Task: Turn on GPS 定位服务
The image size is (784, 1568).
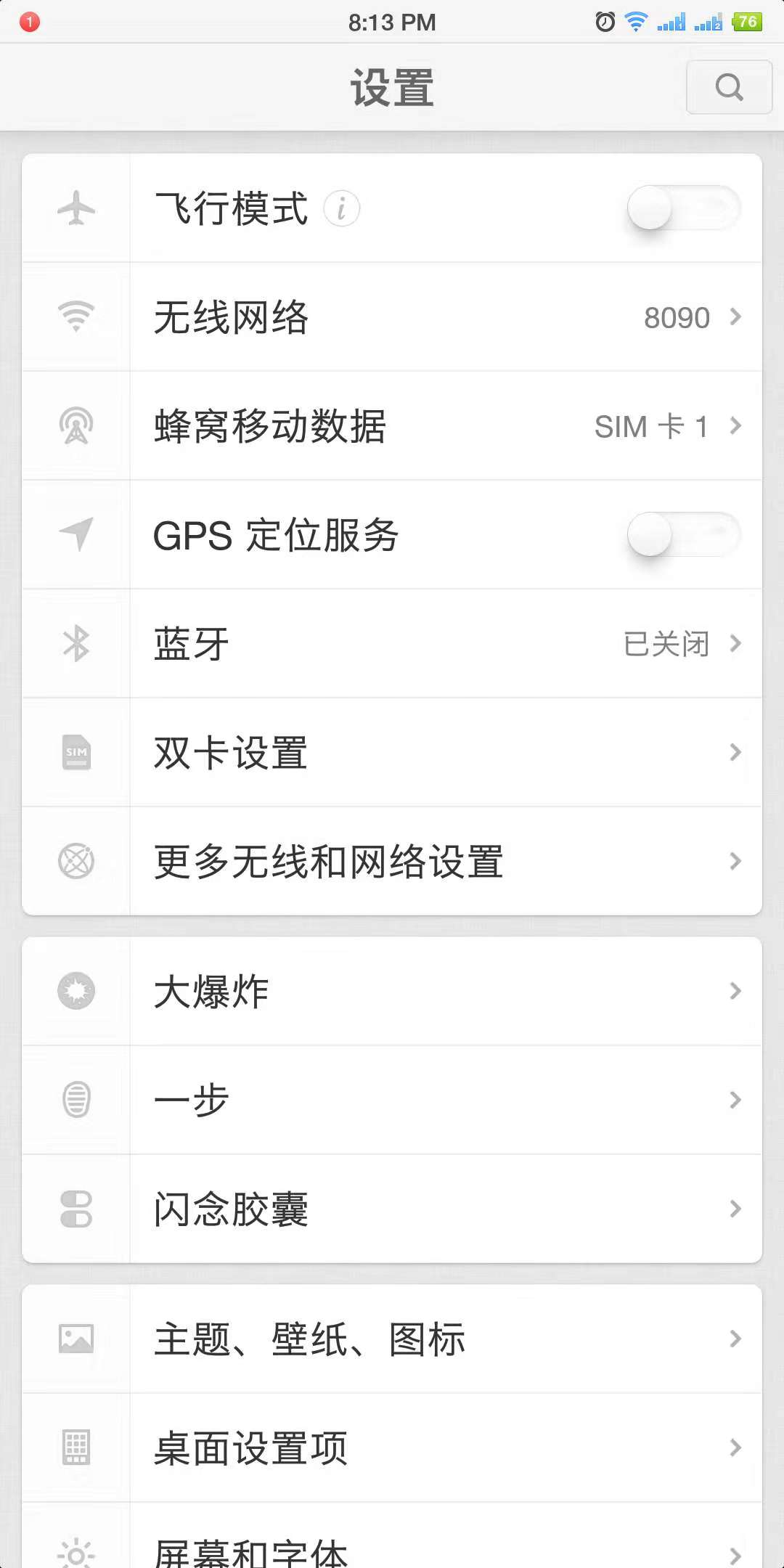Action: tap(682, 535)
